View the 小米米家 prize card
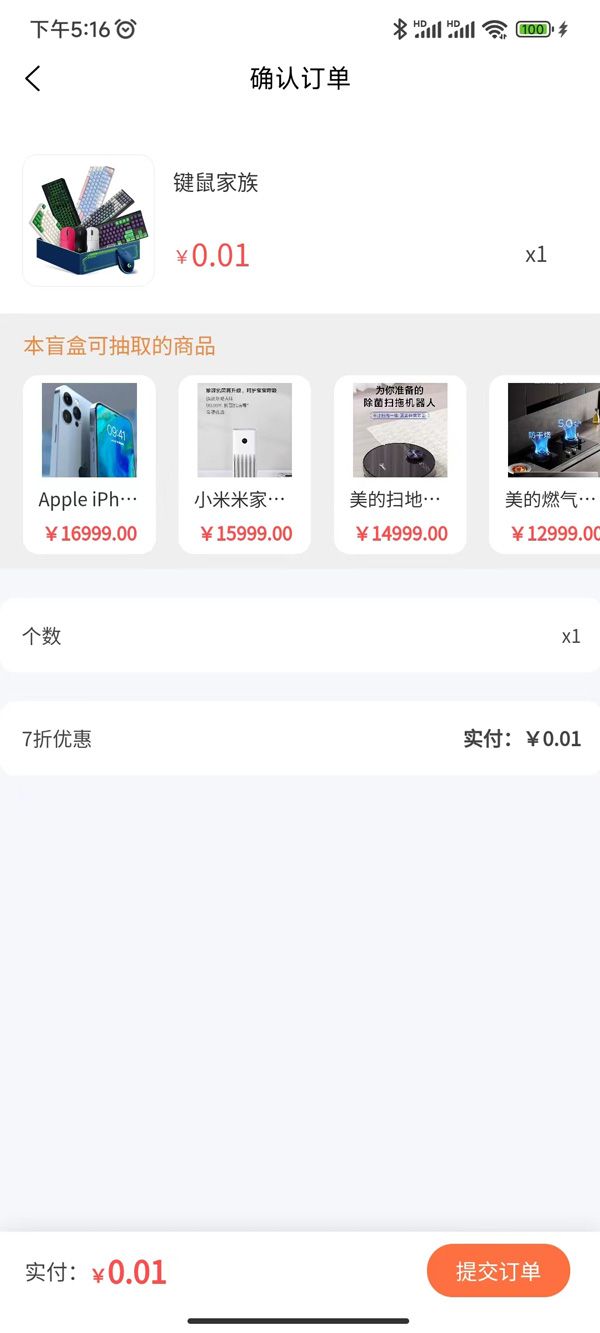The width and height of the screenshot is (600, 1333). [244, 464]
